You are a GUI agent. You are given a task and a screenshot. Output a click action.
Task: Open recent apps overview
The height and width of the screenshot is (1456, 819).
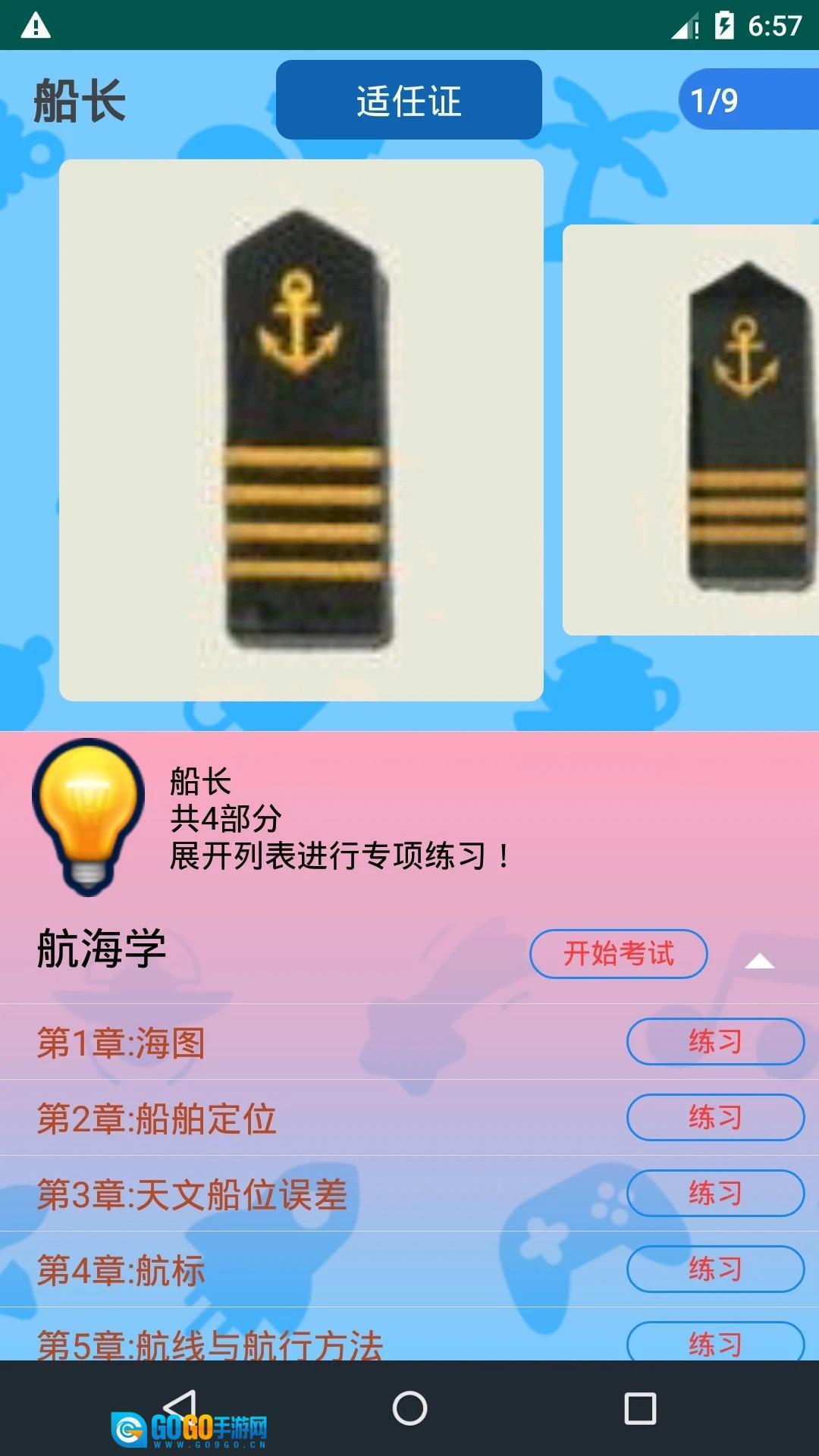coord(640,1408)
